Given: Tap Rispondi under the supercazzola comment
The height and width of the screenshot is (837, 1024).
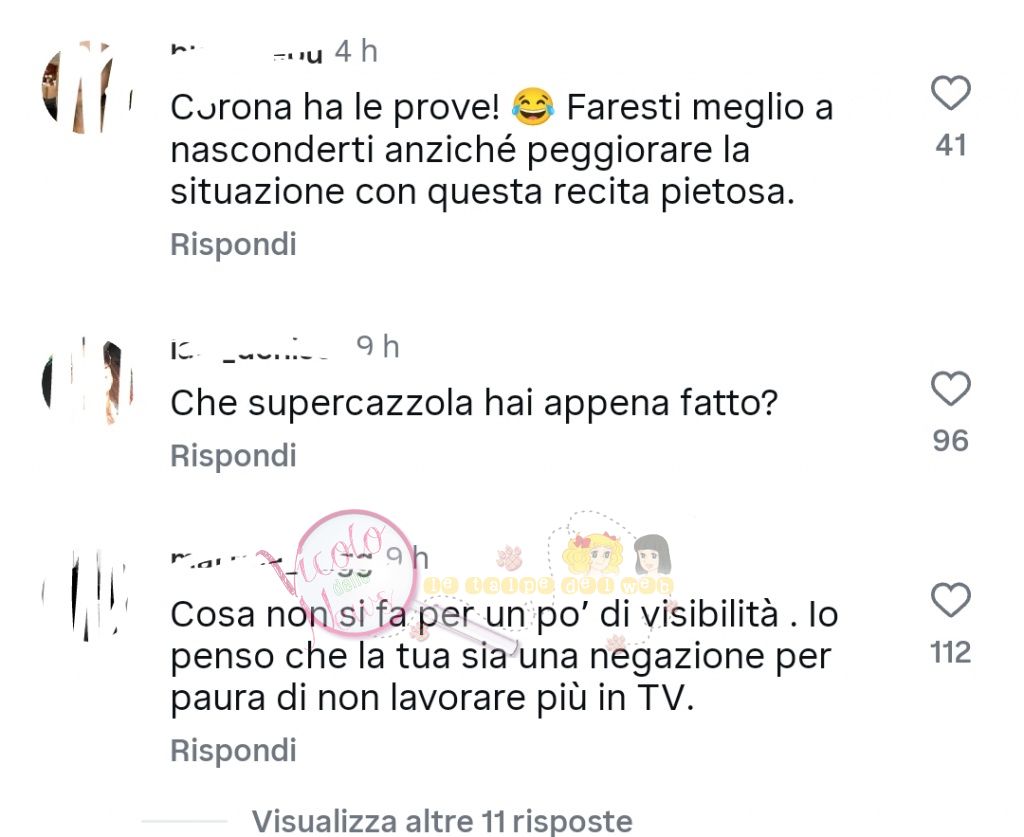Looking at the screenshot, I should pyautogui.click(x=233, y=456).
